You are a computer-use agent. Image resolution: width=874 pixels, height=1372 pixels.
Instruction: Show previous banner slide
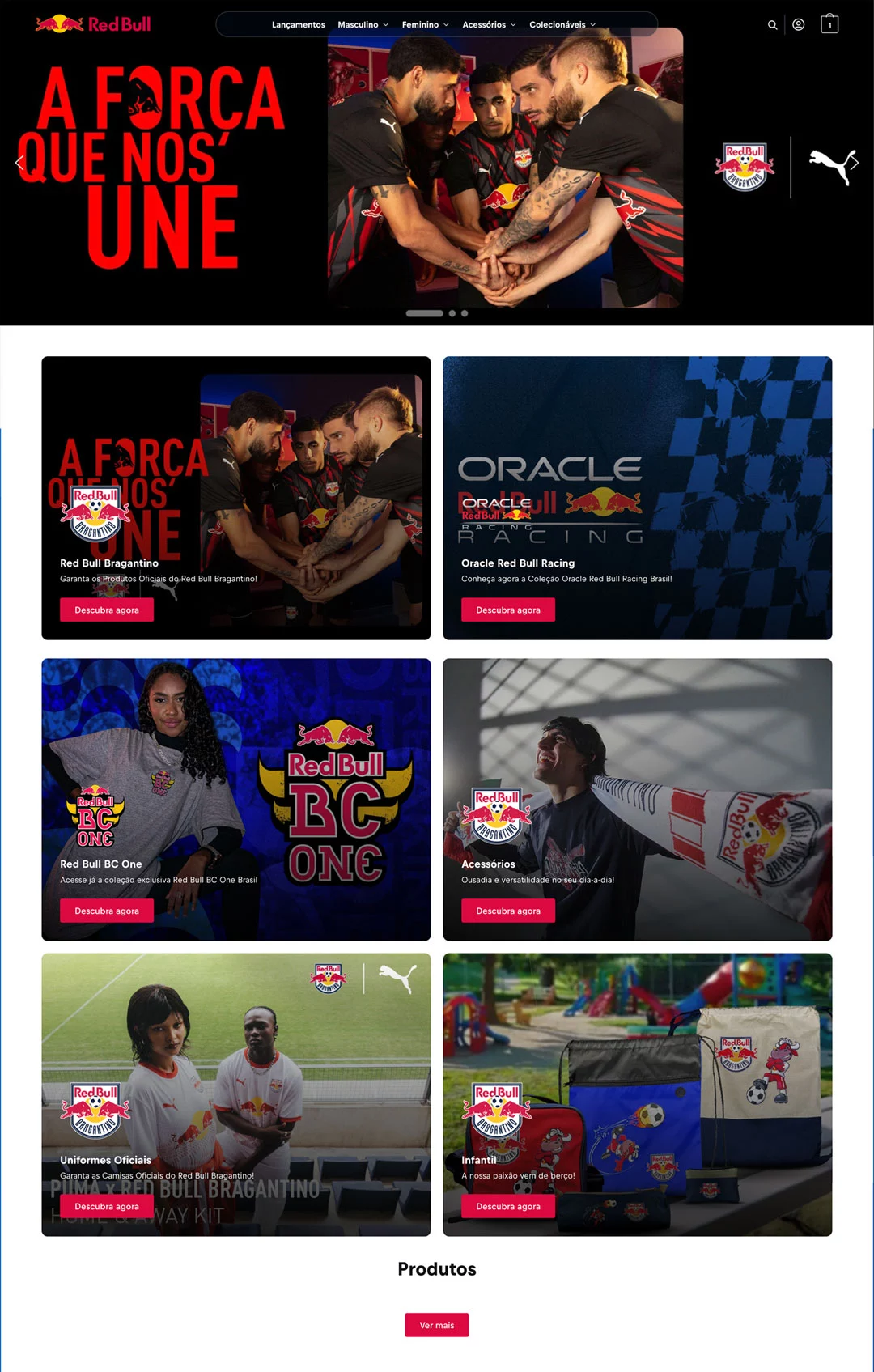click(19, 163)
